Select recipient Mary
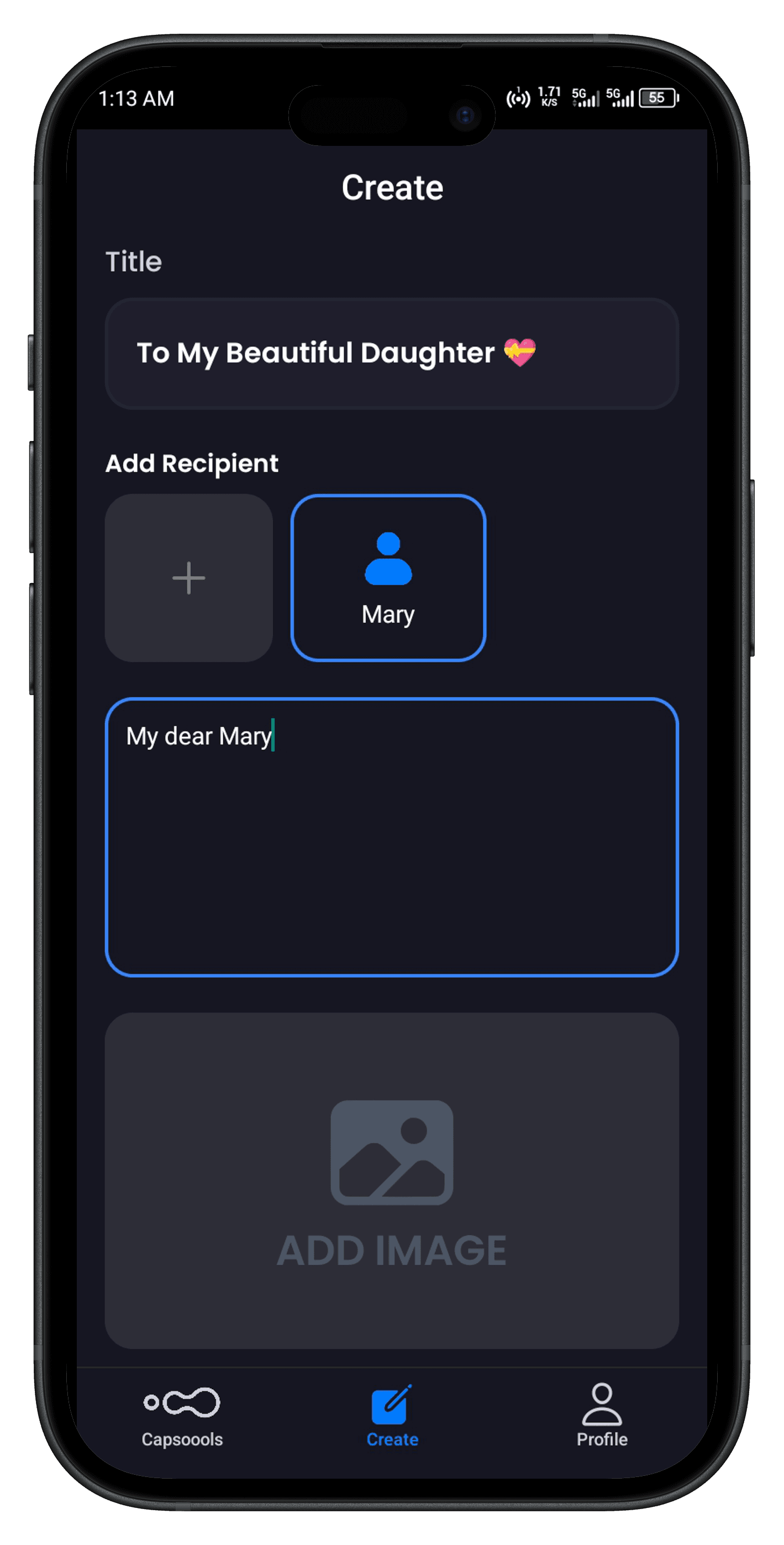Screen dimensions: 784x1545 (x=388, y=577)
